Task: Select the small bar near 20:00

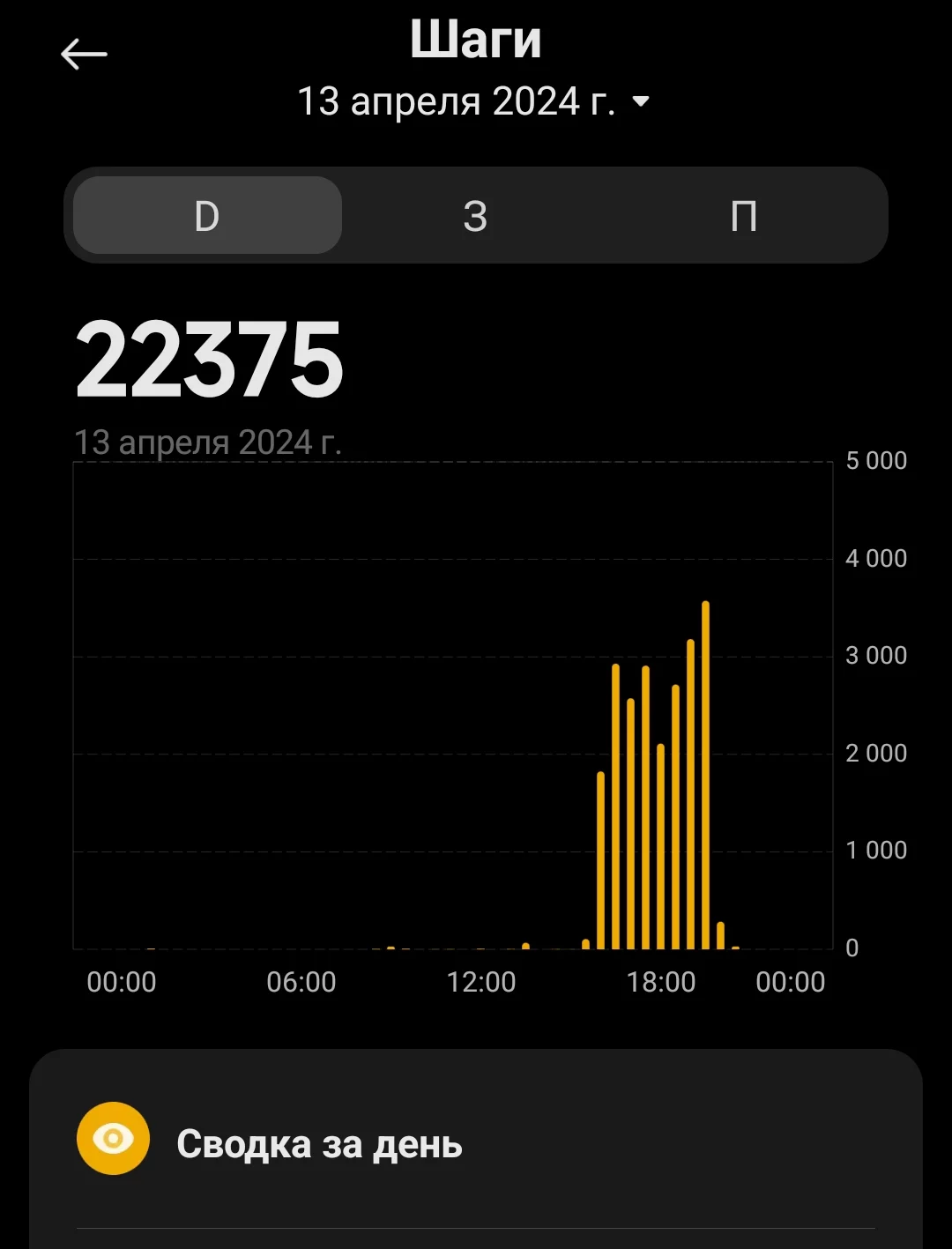Action: [720, 934]
